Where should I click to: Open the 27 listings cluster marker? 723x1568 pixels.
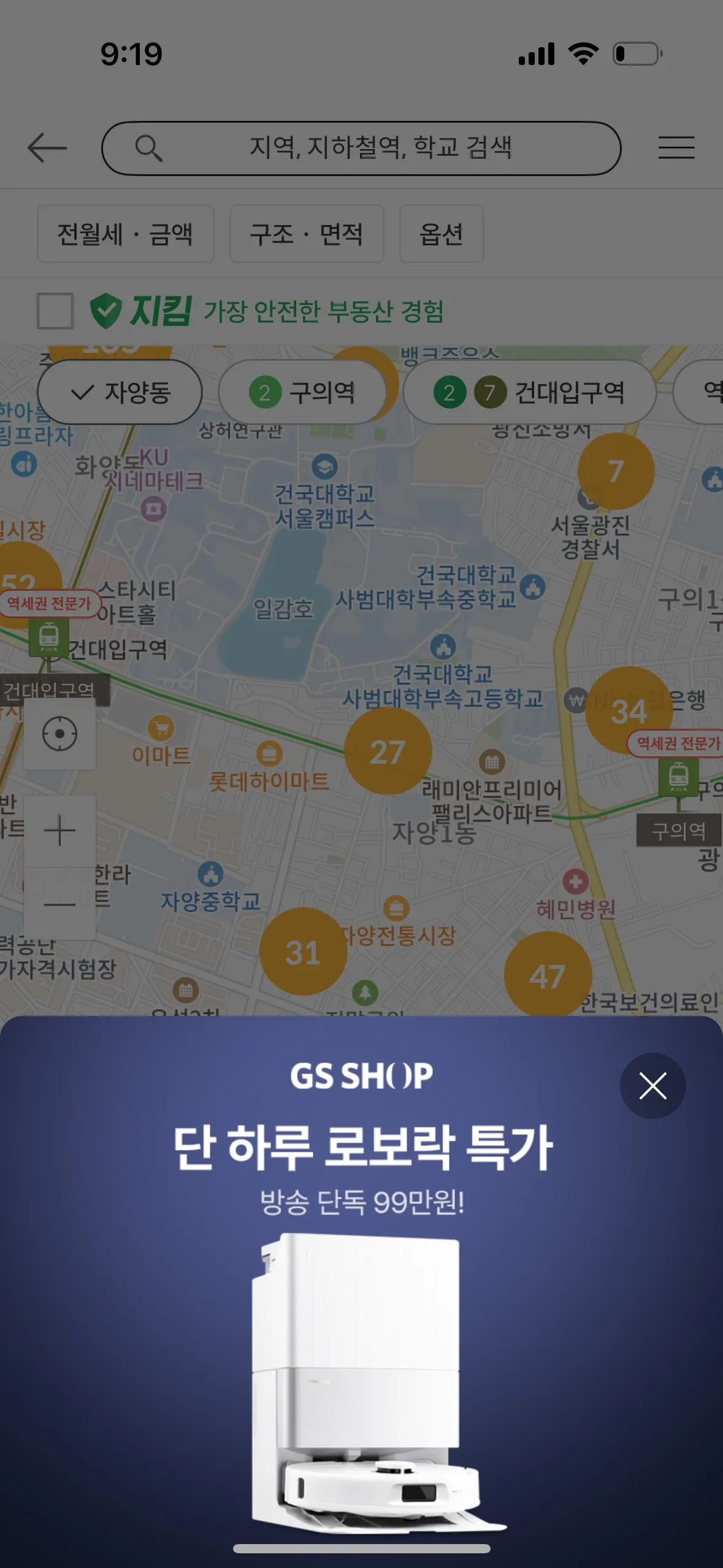coord(388,751)
